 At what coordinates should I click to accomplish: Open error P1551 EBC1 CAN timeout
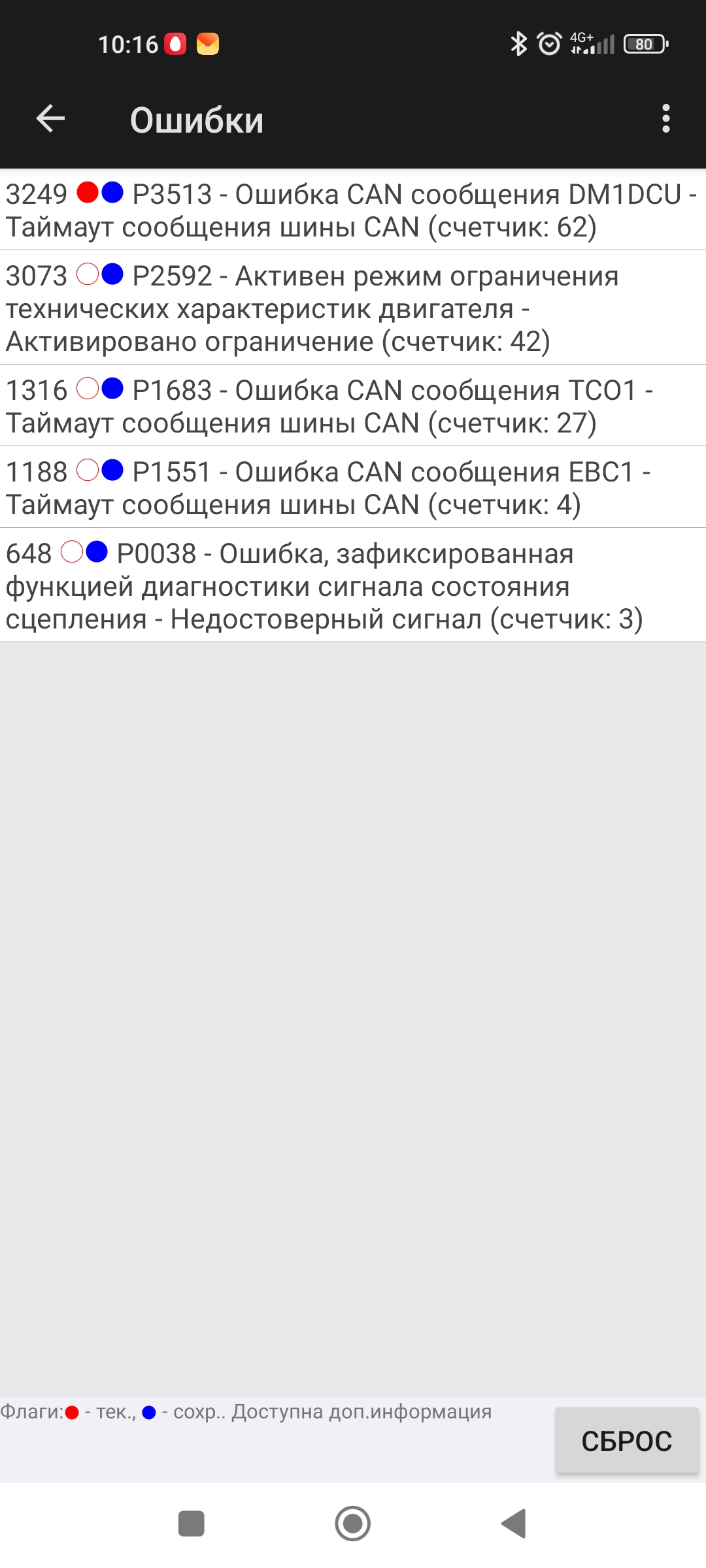coord(353,488)
